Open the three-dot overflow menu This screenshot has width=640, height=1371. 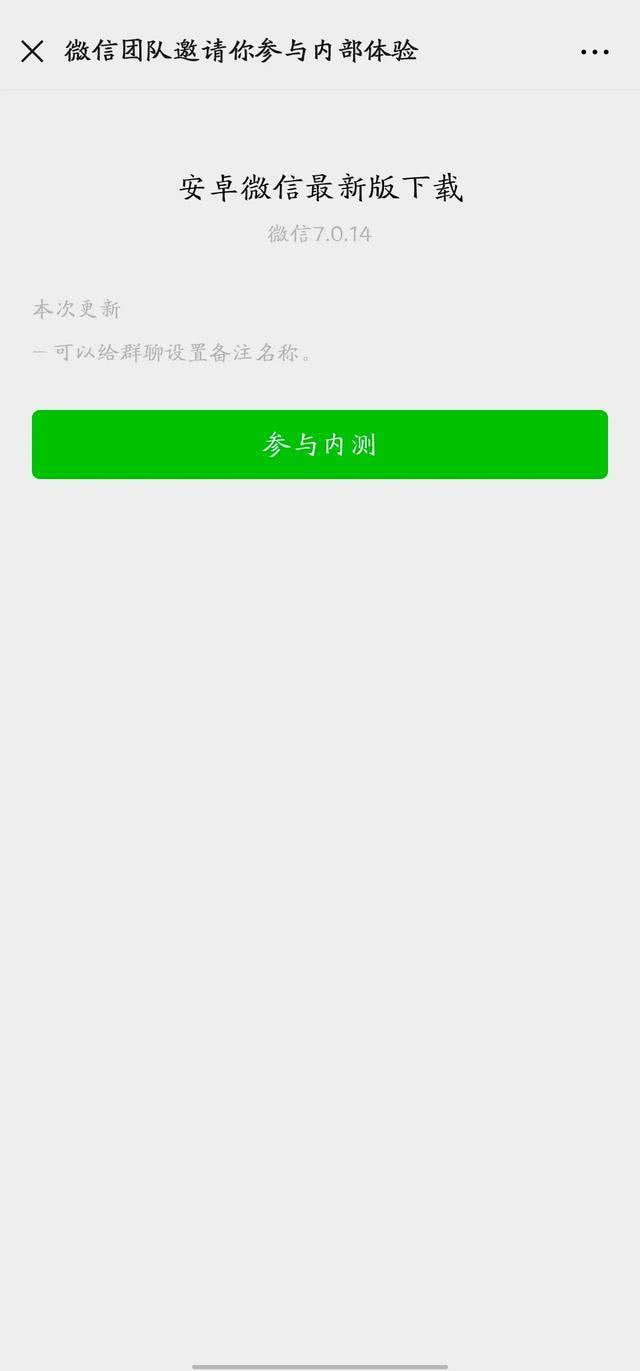click(x=595, y=52)
